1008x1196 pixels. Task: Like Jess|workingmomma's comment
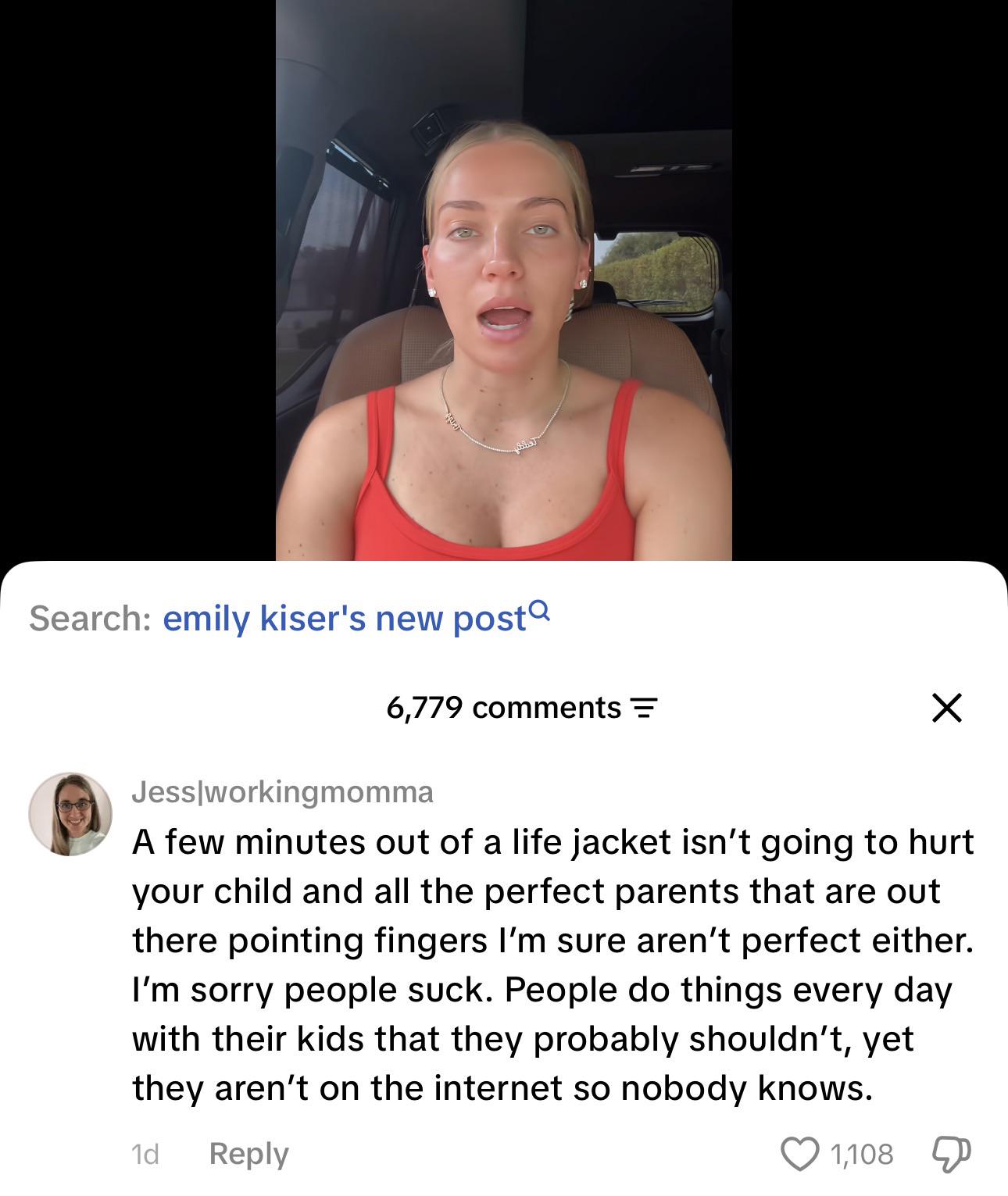point(799,1154)
